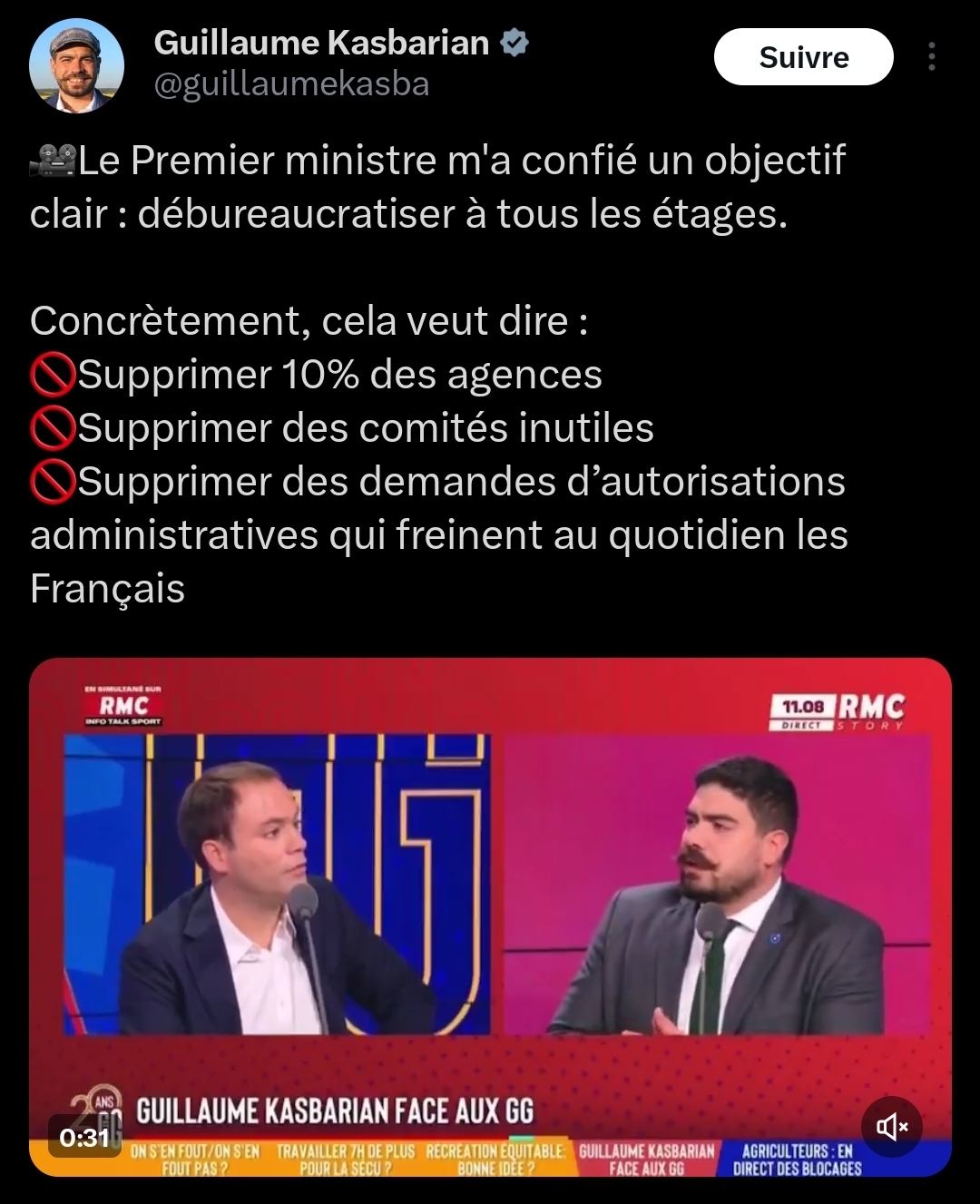Open the @guillaumekasba profile handle
The width and height of the screenshot is (980, 1204).
coord(291,84)
